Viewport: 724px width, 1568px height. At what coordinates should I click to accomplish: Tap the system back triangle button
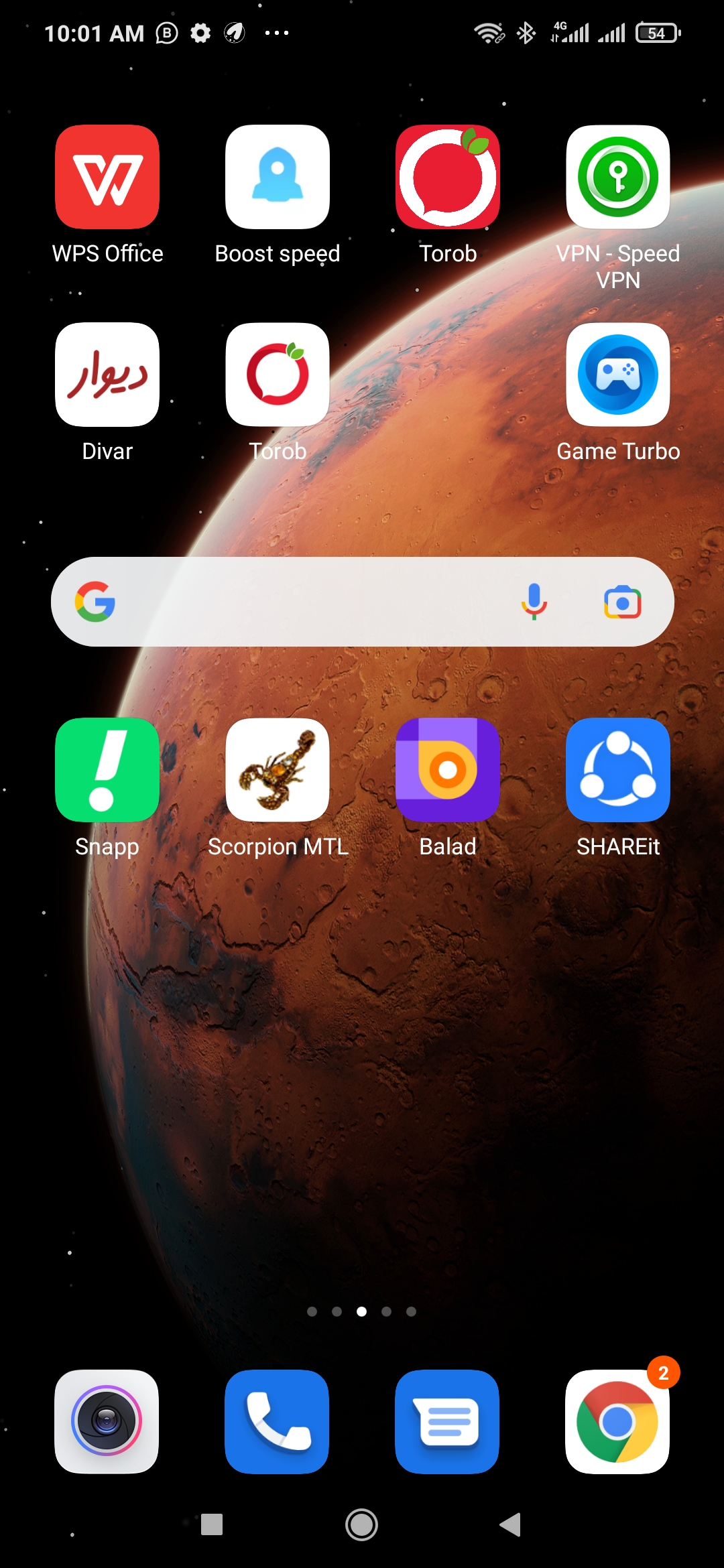pos(511,1524)
